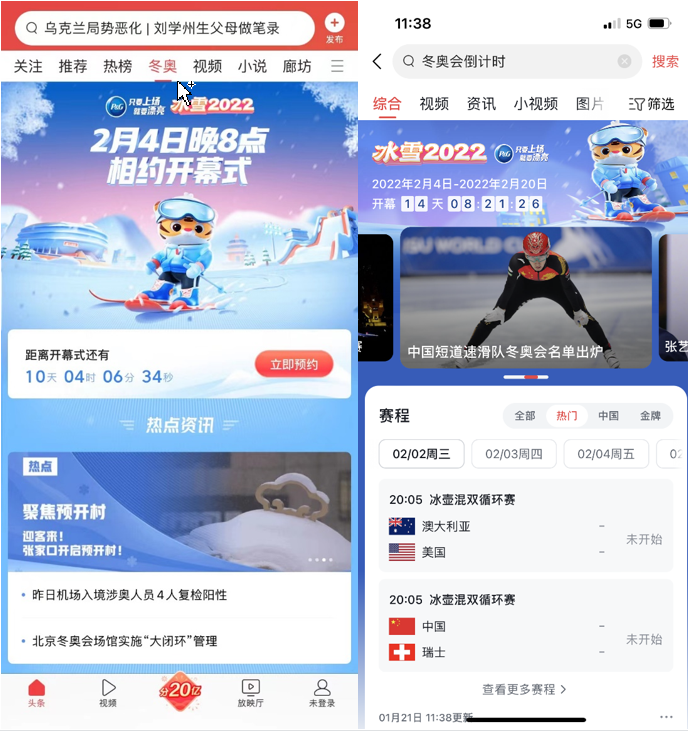Select the 金牌 schedule chip
The width and height of the screenshot is (688, 731).
click(x=650, y=416)
